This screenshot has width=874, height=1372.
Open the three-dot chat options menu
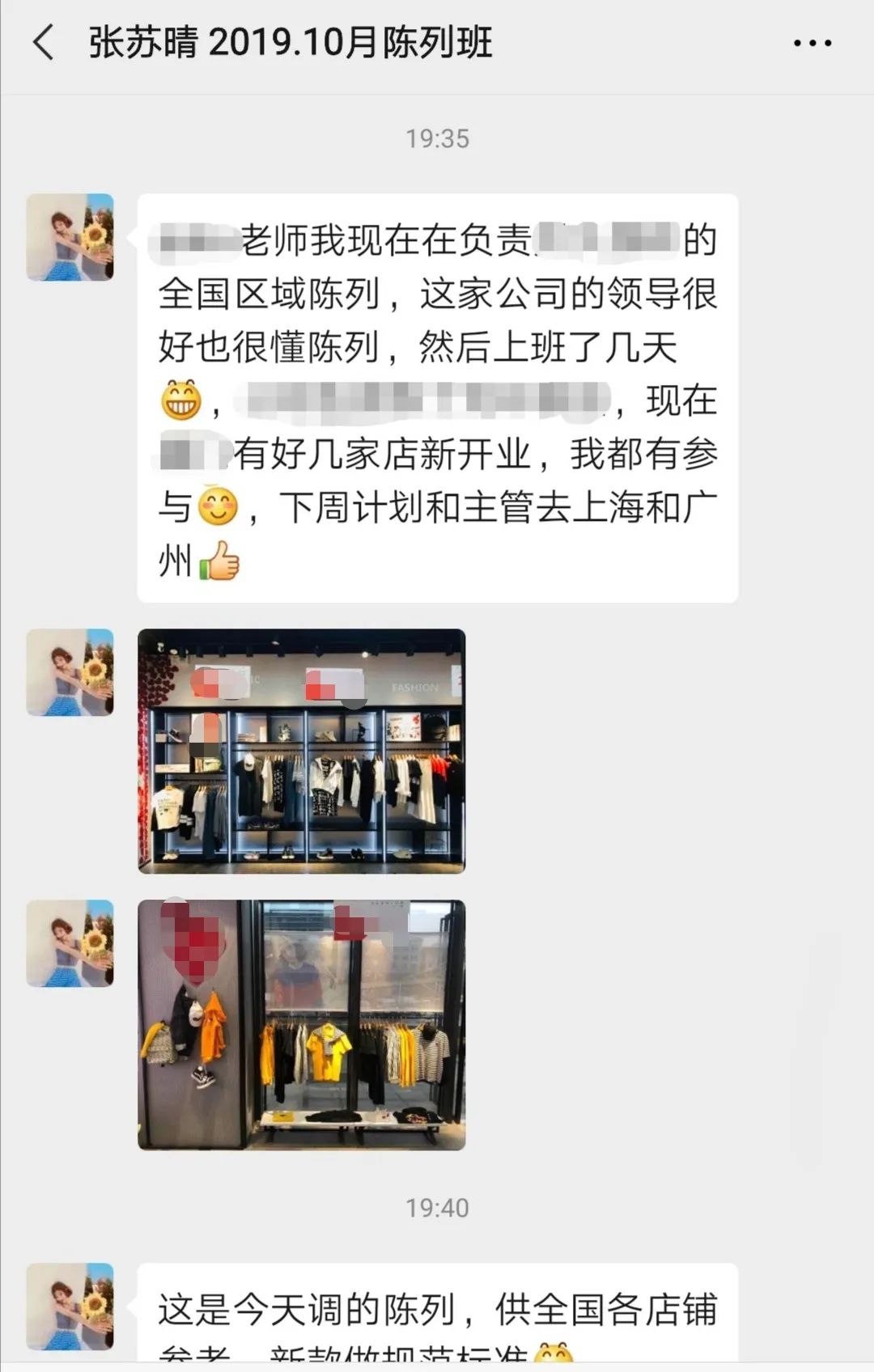coord(812,44)
